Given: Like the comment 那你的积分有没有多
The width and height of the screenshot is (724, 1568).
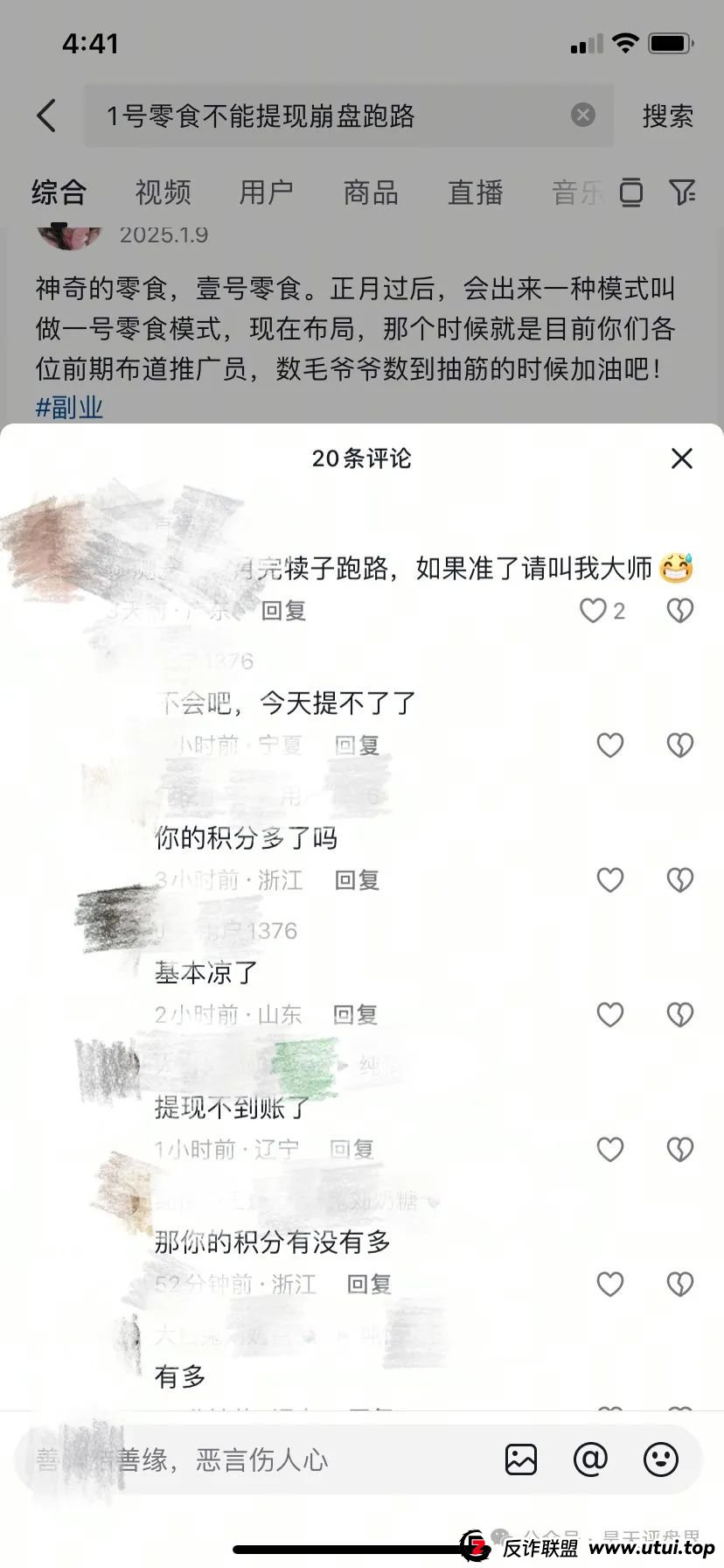Looking at the screenshot, I should (609, 1284).
